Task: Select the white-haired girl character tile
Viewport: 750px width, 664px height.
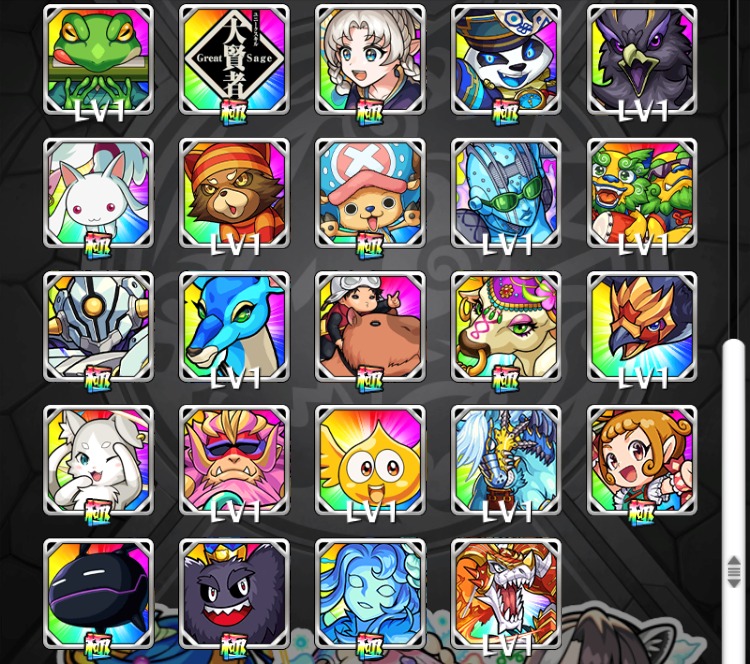Action: point(370,59)
